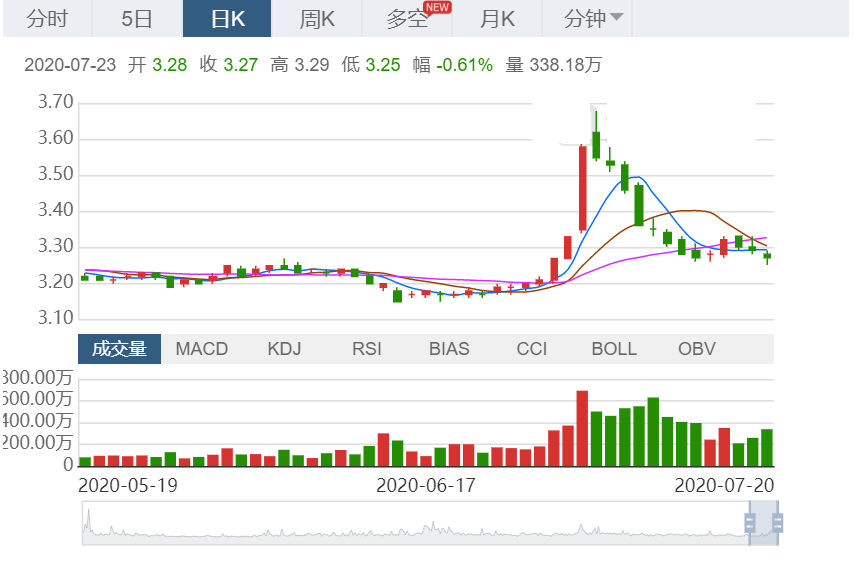The height and width of the screenshot is (565, 855).
Task: Select the 成交量 indicator tab
Action: click(119, 349)
